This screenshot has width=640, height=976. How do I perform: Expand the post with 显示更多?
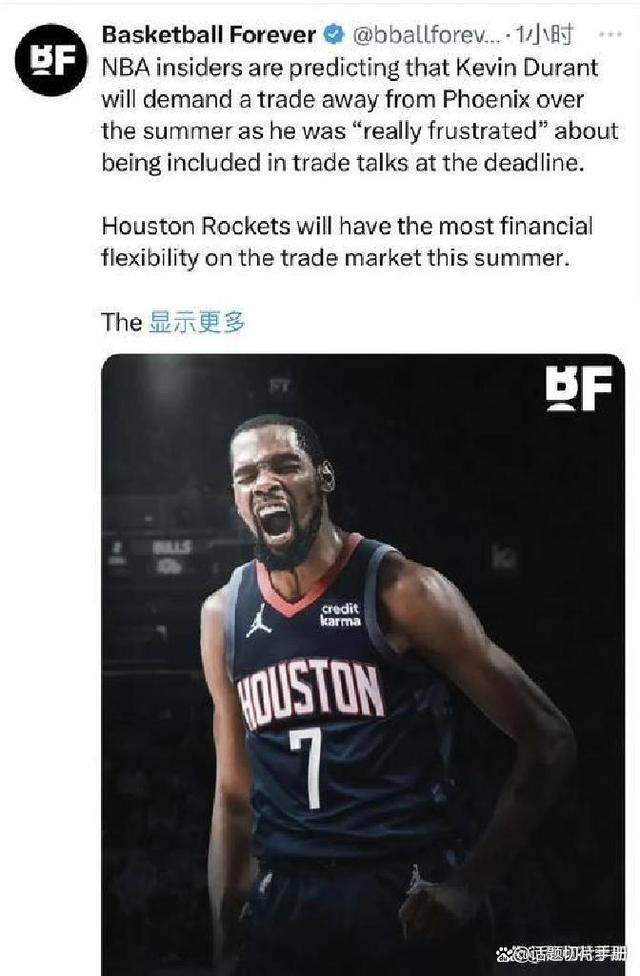(x=197, y=322)
